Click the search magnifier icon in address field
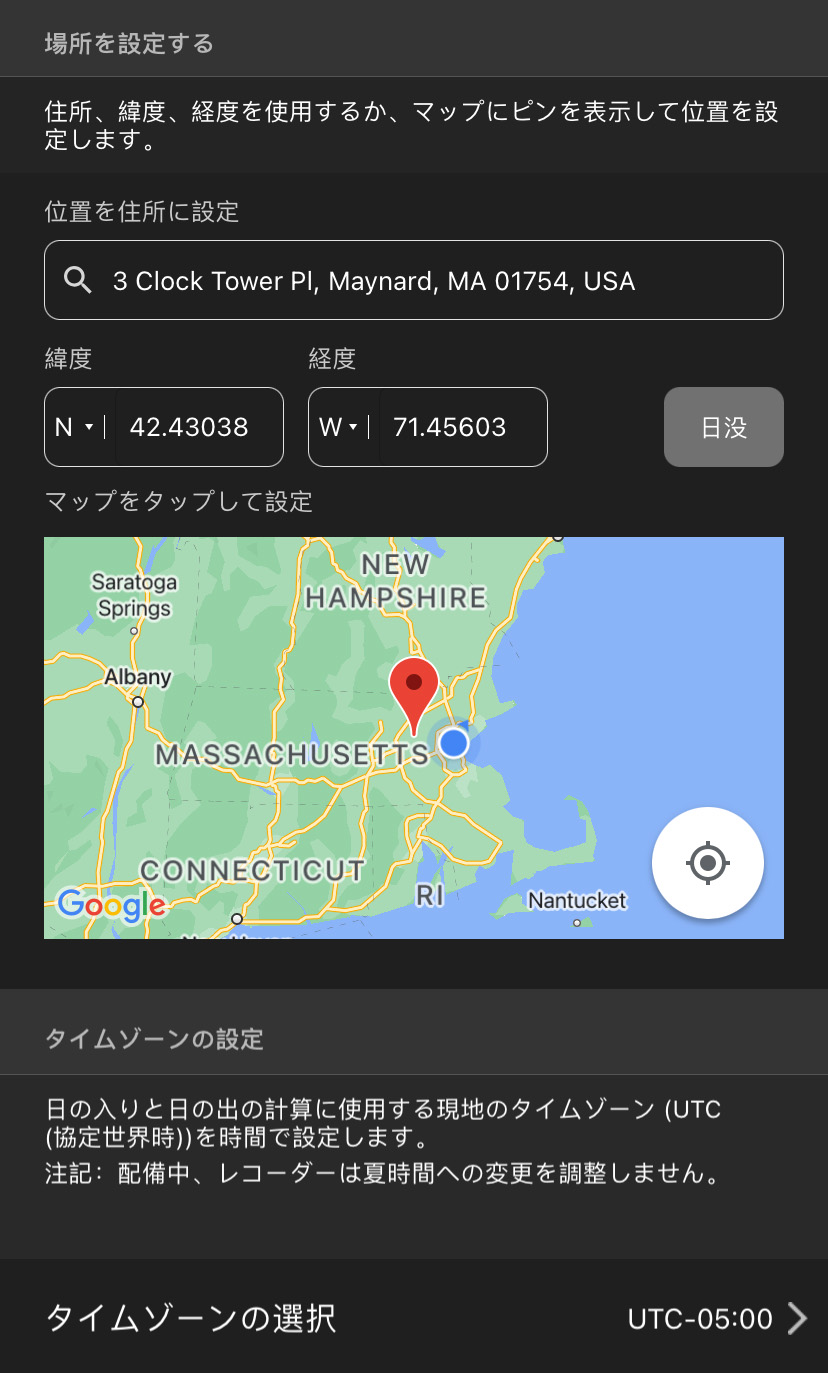The width and height of the screenshot is (828, 1373). 77,280
